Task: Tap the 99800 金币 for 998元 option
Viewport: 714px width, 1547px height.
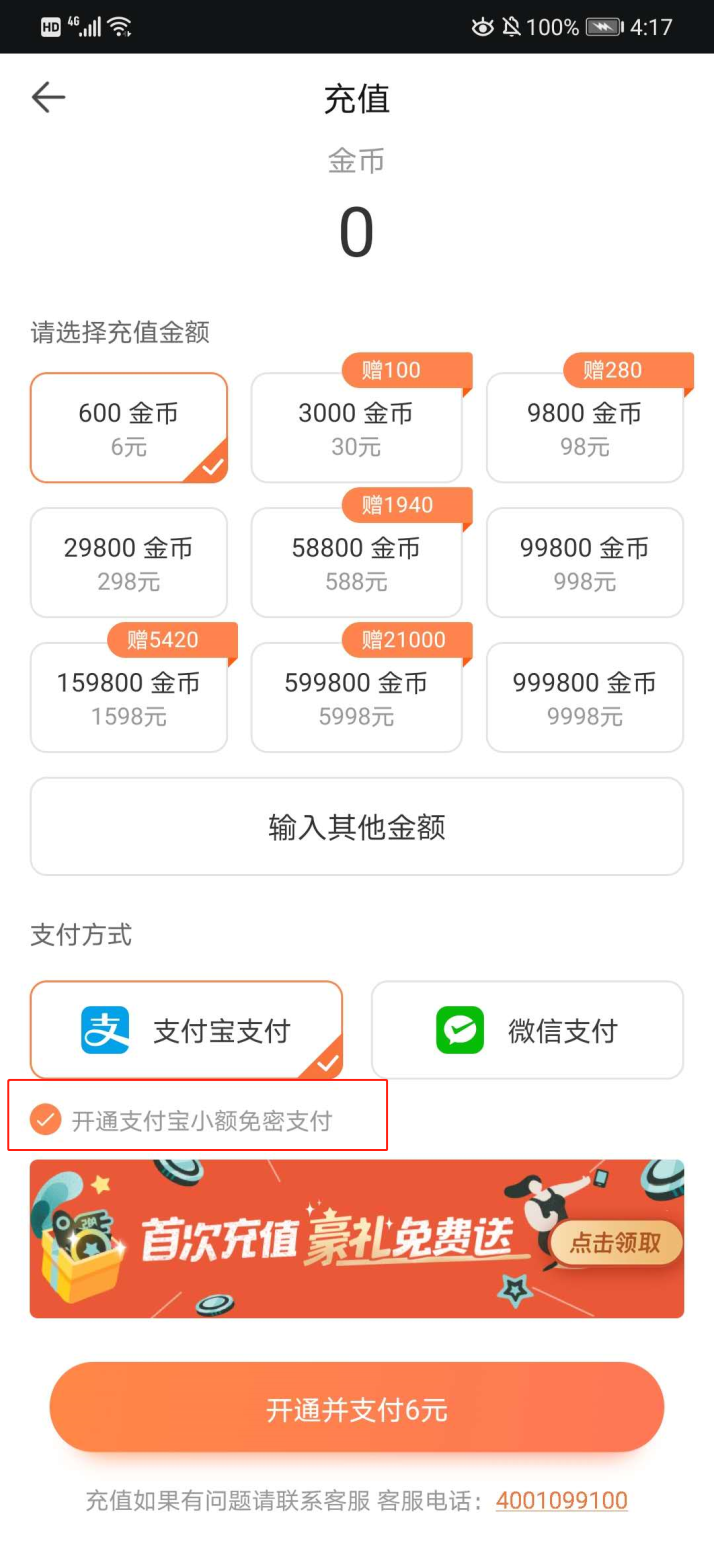Action: tap(584, 563)
